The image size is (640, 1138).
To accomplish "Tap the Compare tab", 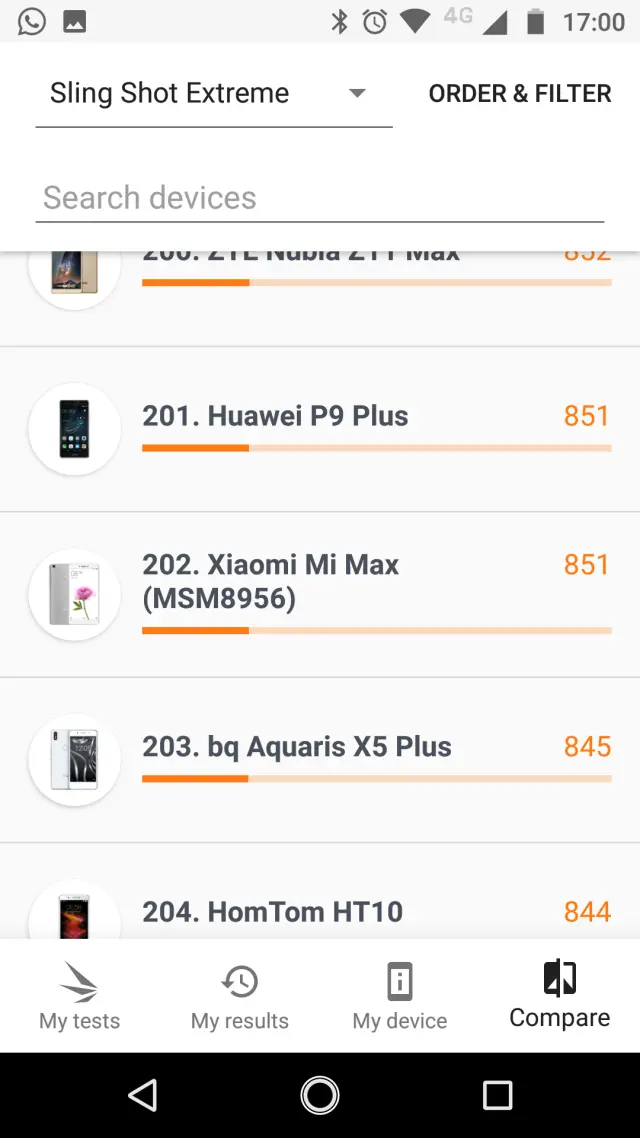I will coord(559,996).
